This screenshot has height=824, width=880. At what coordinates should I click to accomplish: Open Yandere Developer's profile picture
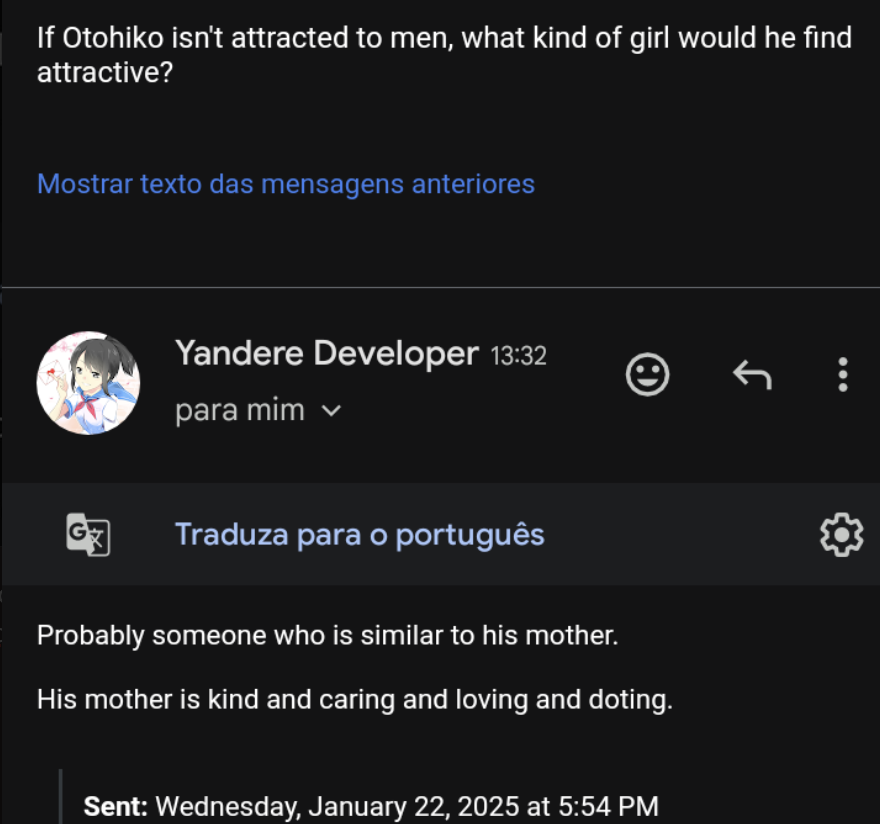(x=88, y=383)
